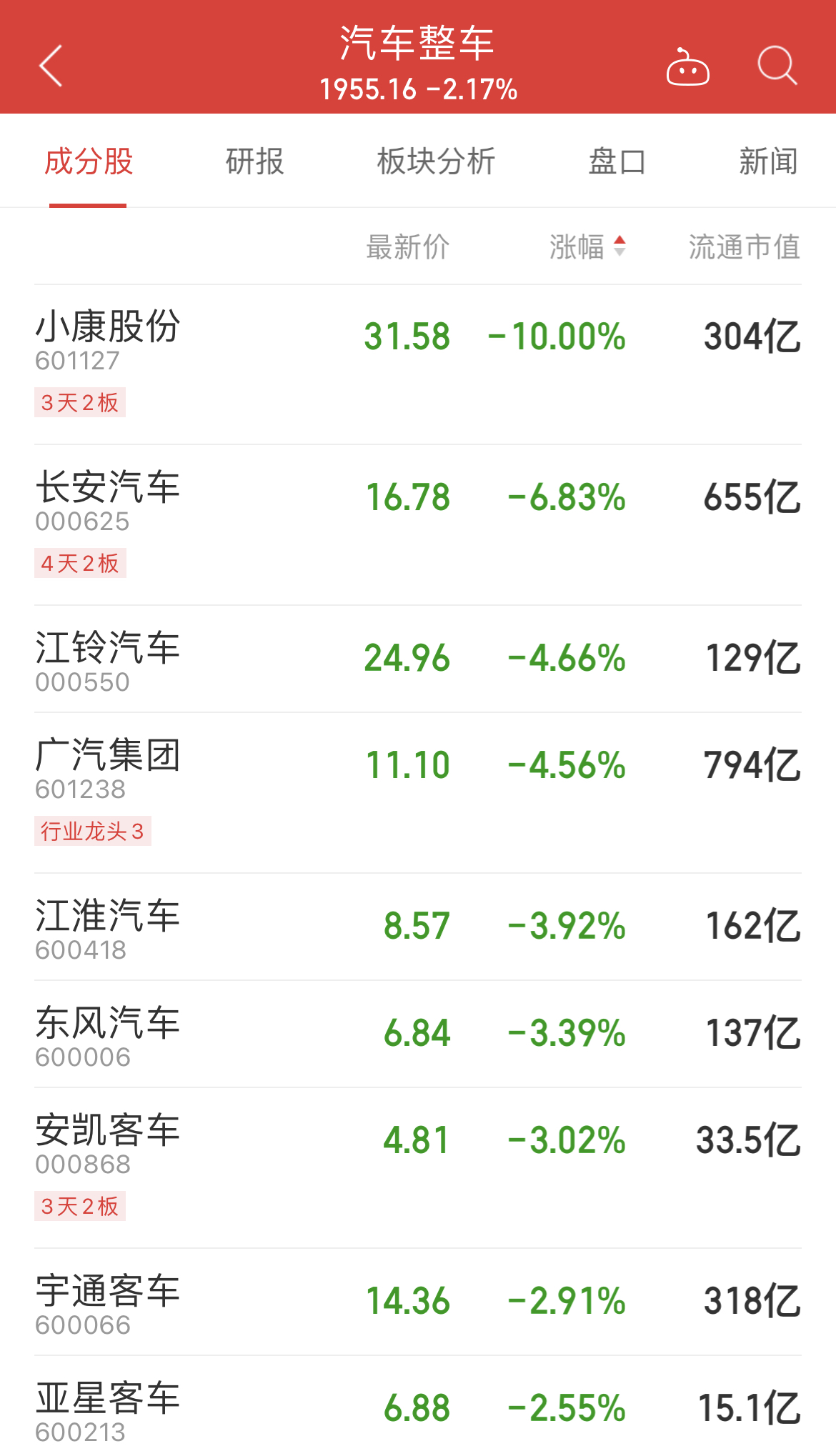
Task: Tap the 行业龙头3 tag under 广汽集团
Action: click(91, 830)
